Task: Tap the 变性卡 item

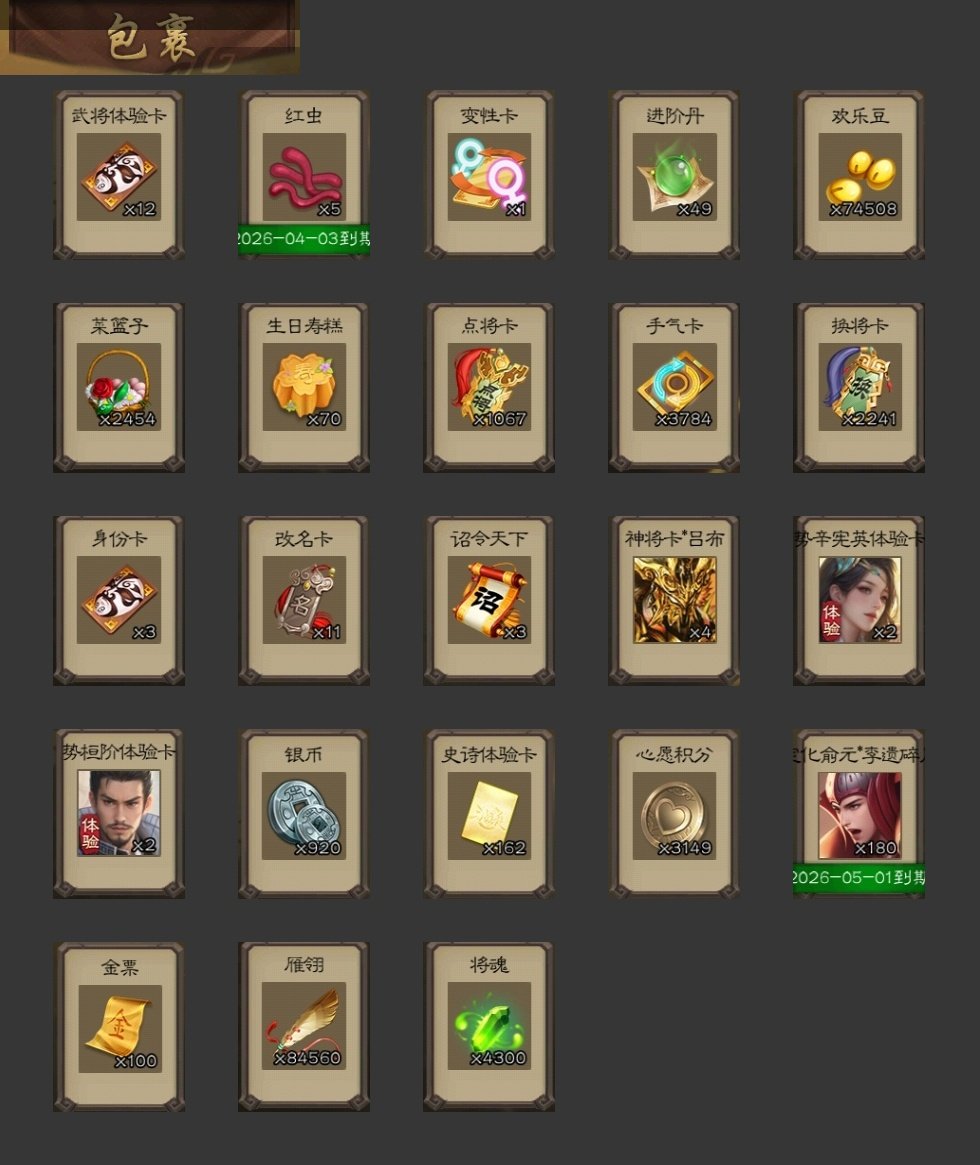Action: click(x=489, y=177)
